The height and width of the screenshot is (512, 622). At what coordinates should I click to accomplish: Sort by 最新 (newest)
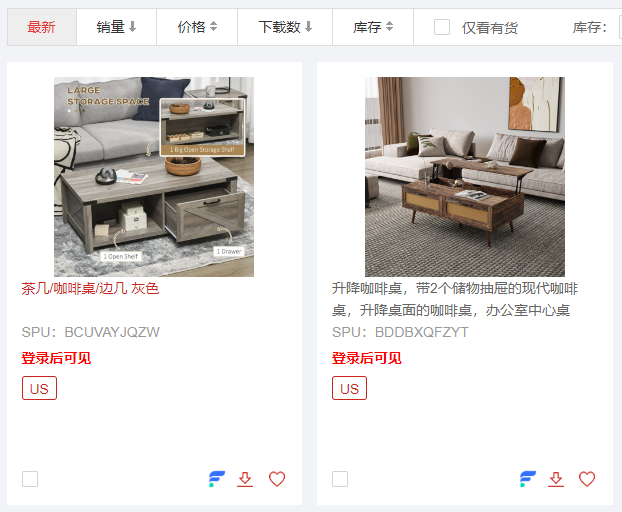42,27
